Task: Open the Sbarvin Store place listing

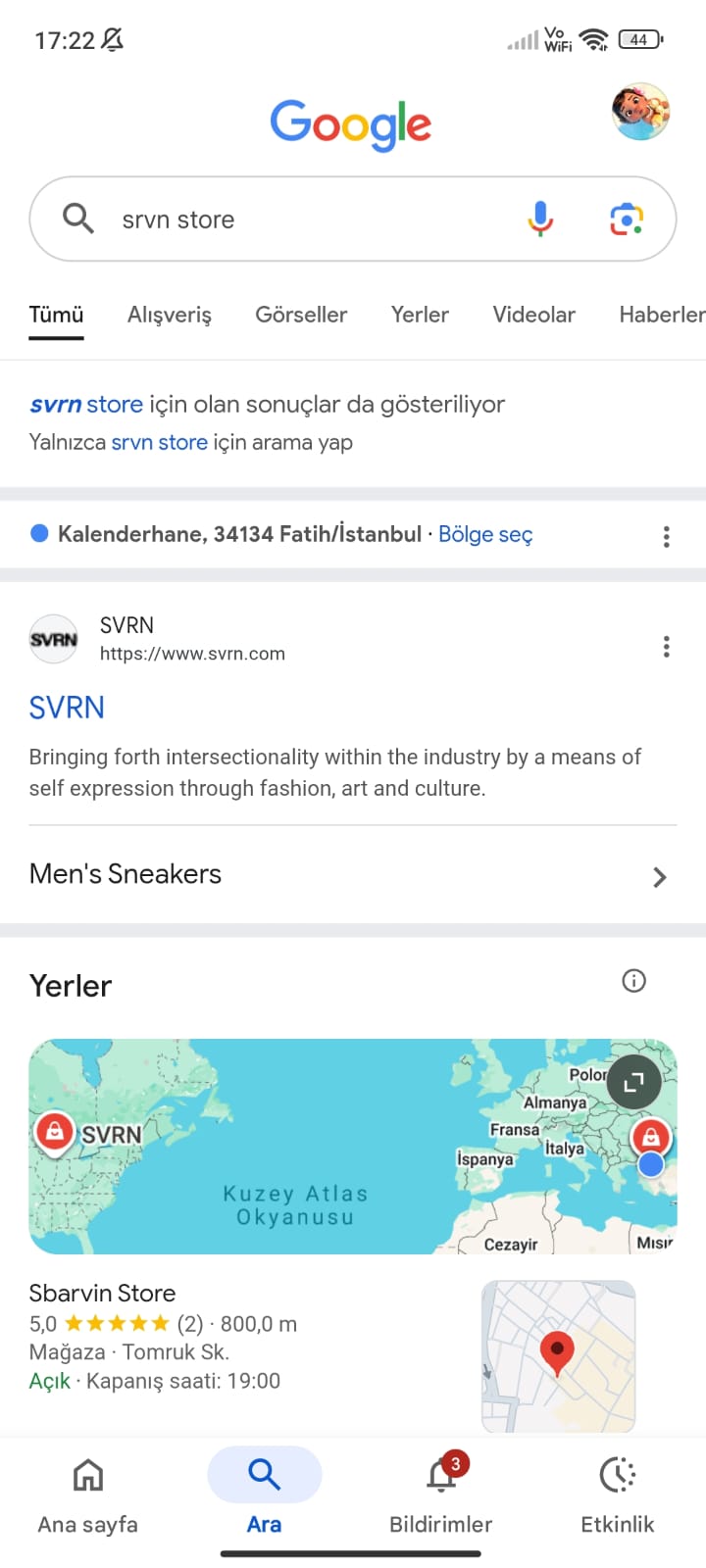Action: [103, 1294]
